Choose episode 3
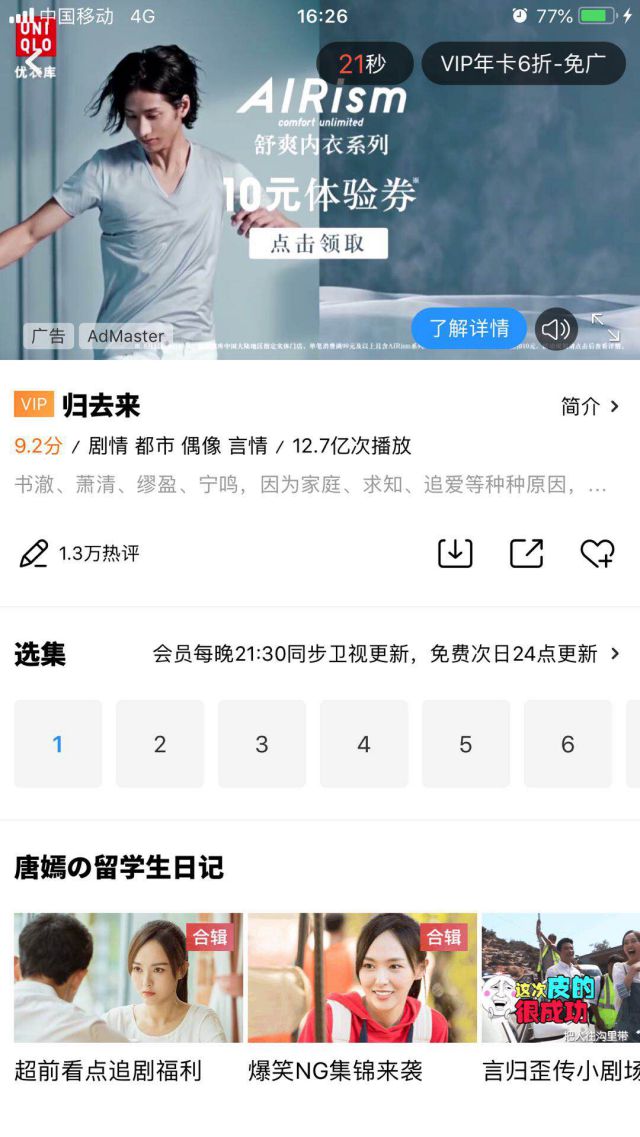The image size is (640, 1137). pos(262,744)
